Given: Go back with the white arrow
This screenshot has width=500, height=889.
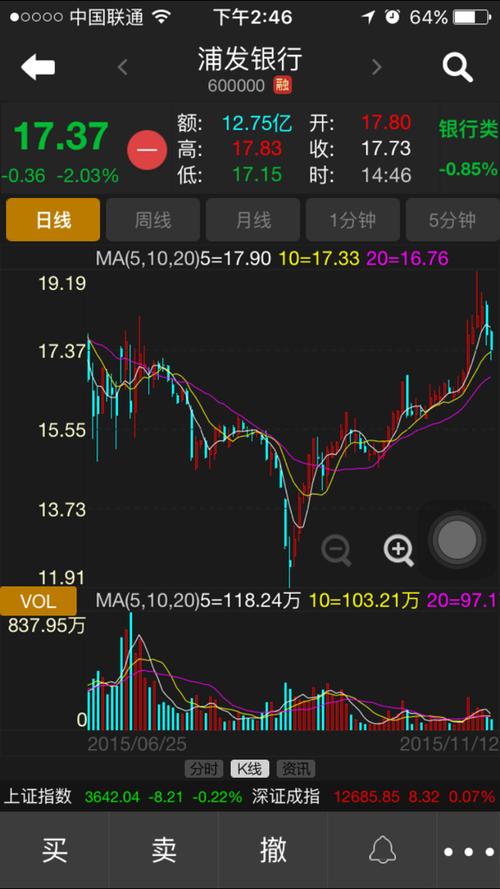Looking at the screenshot, I should click(x=38, y=67).
